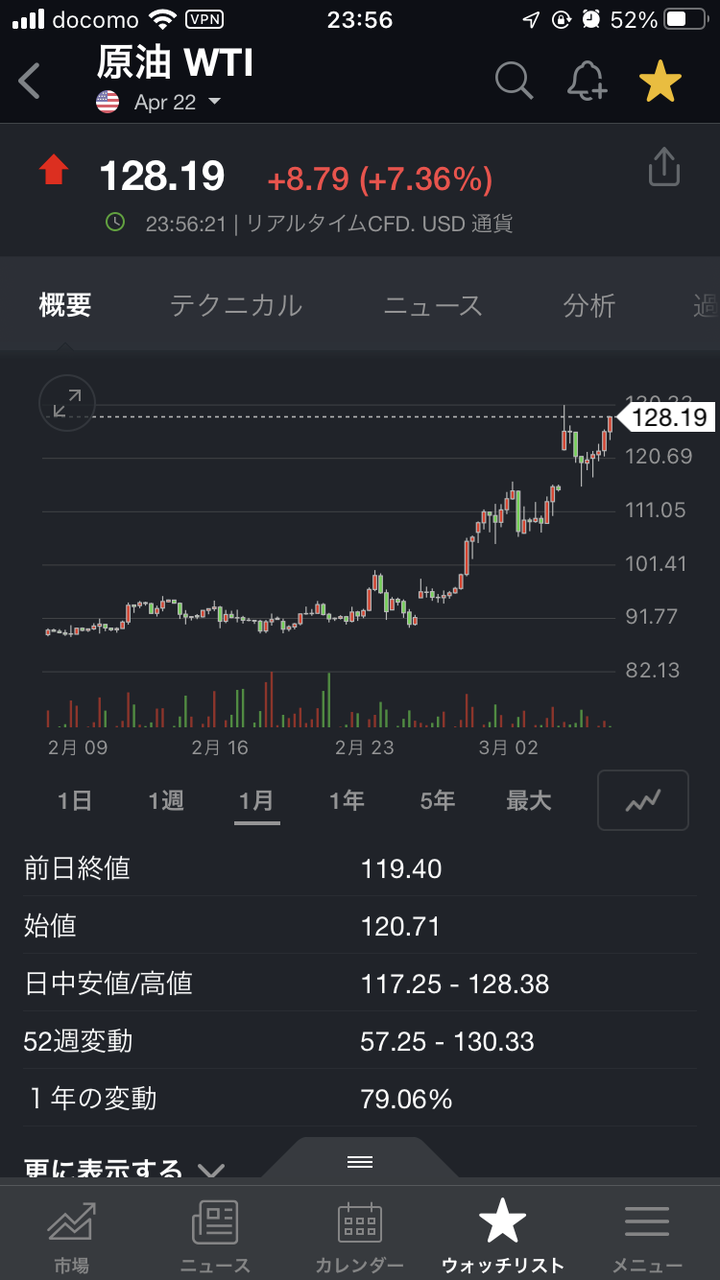This screenshot has height=1280, width=720.
Task: Switch to the 分析 tab
Action: (x=589, y=306)
